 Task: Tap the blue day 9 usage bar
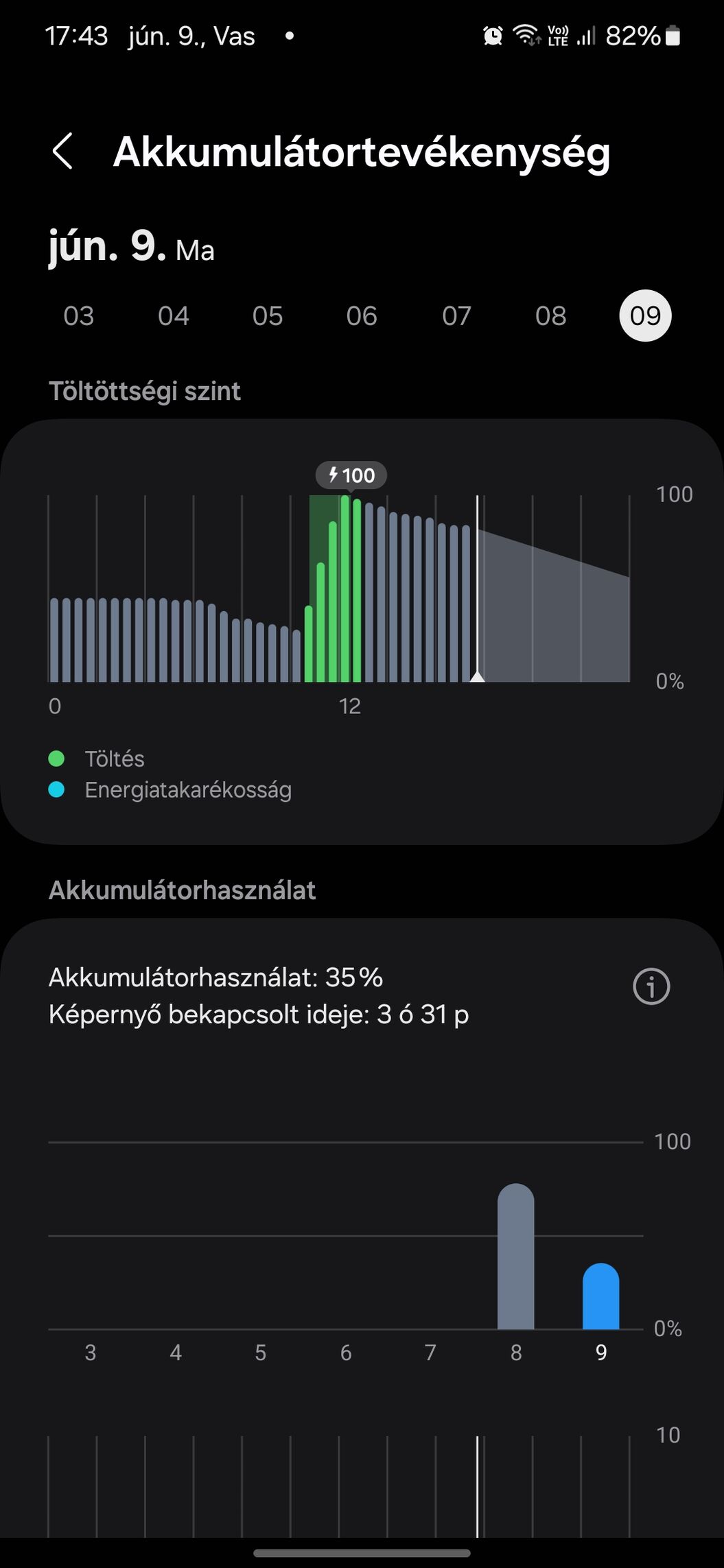click(x=600, y=1296)
